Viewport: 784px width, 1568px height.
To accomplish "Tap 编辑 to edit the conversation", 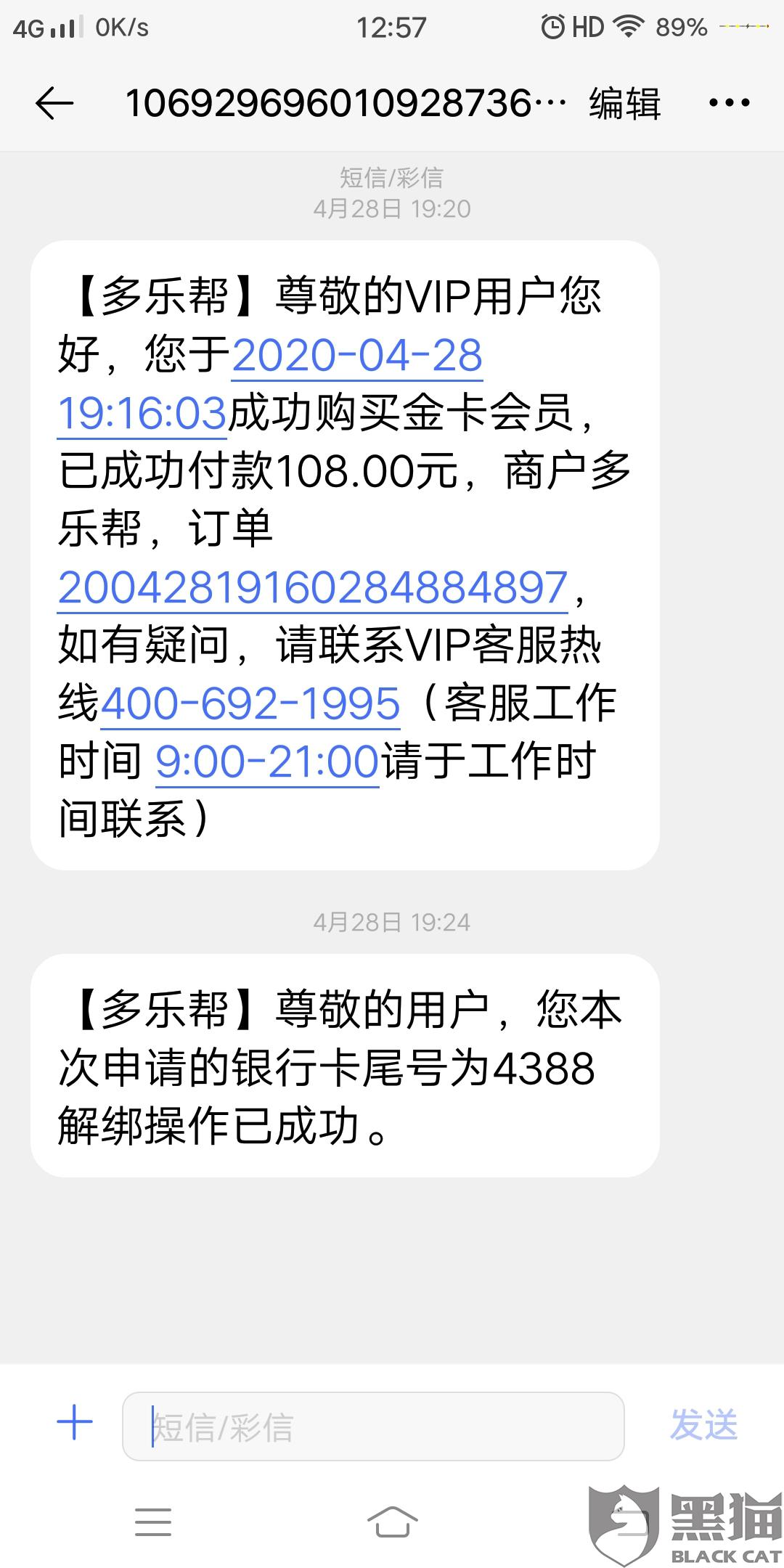I will click(x=624, y=104).
